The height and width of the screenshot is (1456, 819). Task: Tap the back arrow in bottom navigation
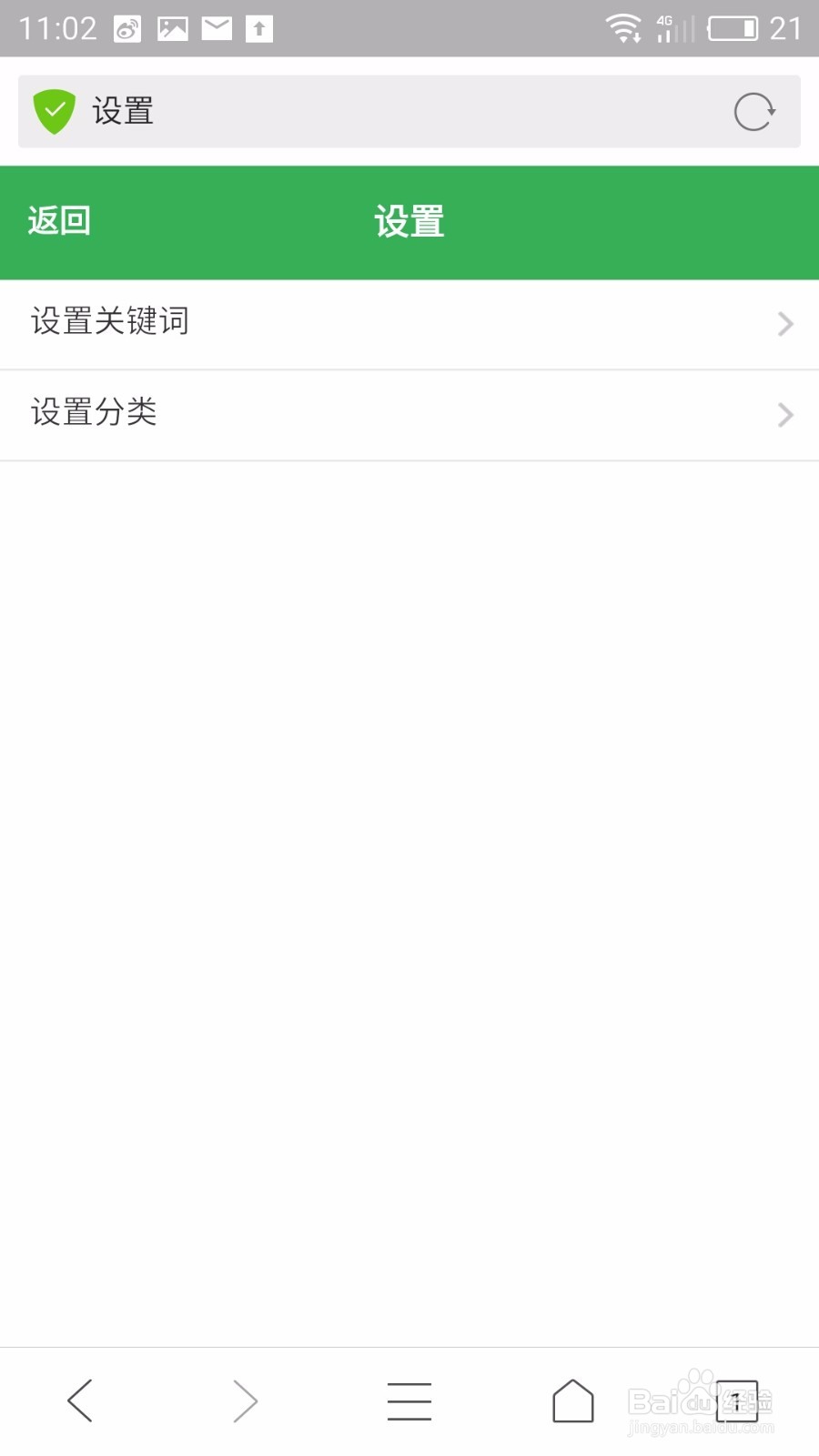click(x=80, y=1401)
